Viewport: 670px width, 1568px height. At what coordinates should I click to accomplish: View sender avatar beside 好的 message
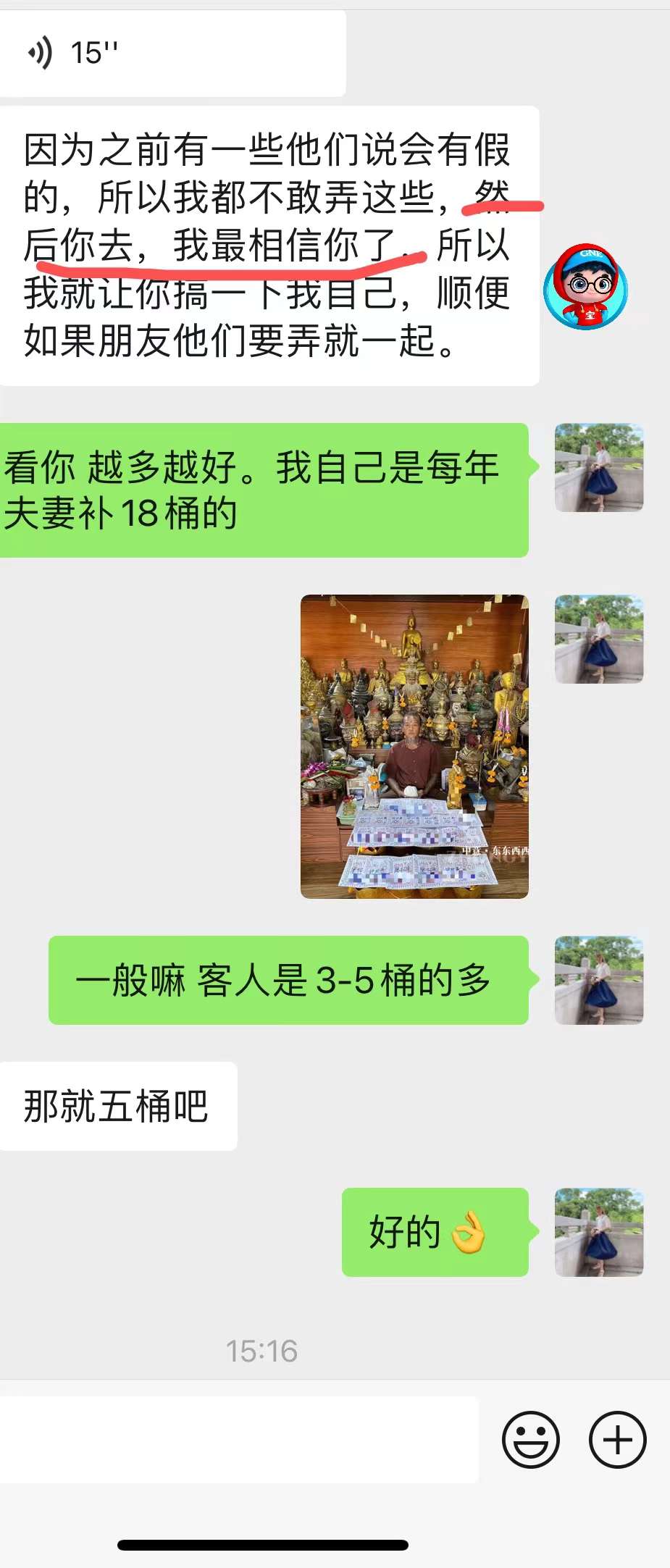pos(599,1232)
